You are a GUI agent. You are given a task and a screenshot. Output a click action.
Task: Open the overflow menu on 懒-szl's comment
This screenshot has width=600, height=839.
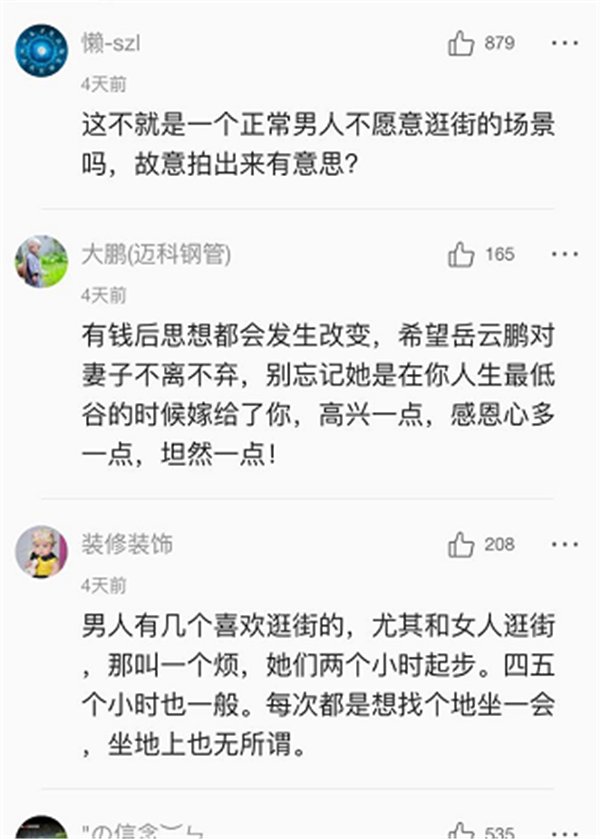tap(565, 43)
